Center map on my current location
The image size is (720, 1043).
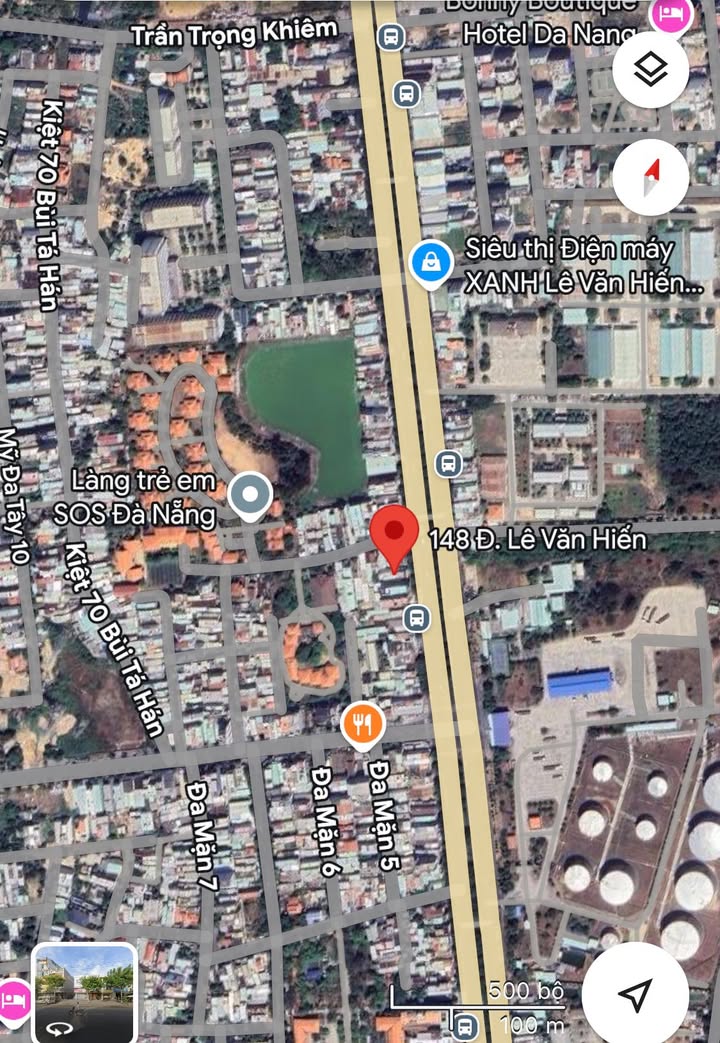pyautogui.click(x=635, y=993)
